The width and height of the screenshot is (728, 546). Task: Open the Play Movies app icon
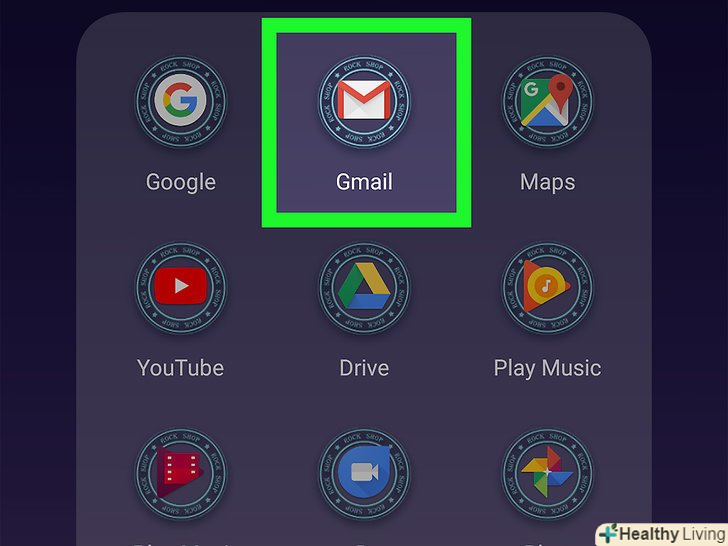(x=181, y=473)
